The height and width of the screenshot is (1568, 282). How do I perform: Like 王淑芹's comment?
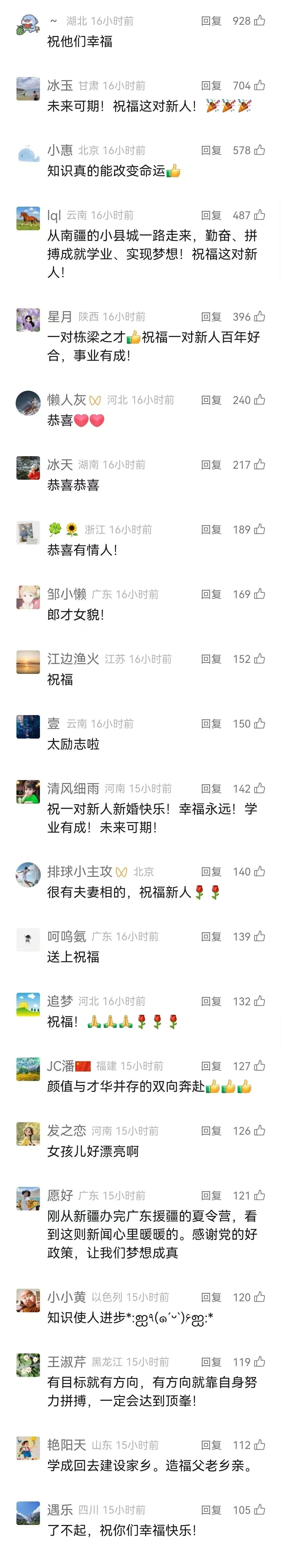click(x=260, y=1362)
